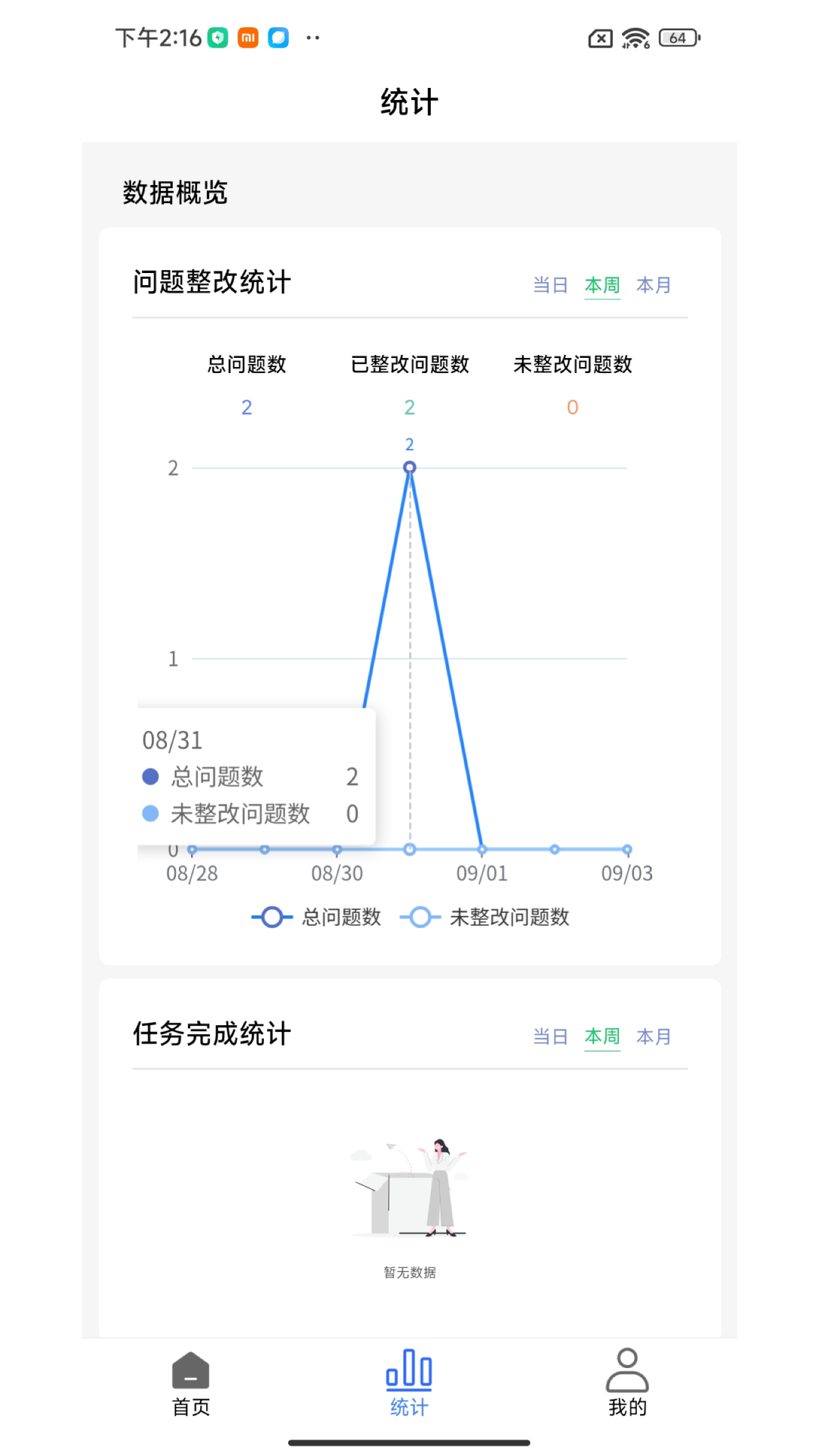Viewport: 819px width, 1456px height.
Task: Select 当日 for 任务完成统计
Action: (x=551, y=1036)
